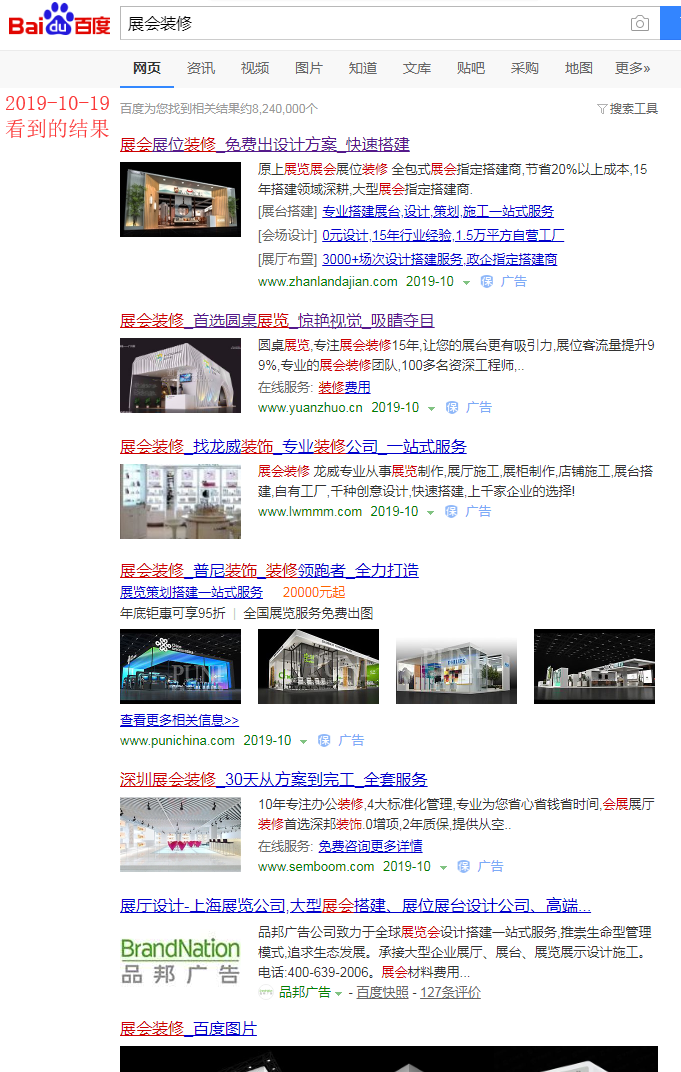The image size is (681, 1072).
Task: Tap the search box containing 展会装修
Action: [370, 23]
